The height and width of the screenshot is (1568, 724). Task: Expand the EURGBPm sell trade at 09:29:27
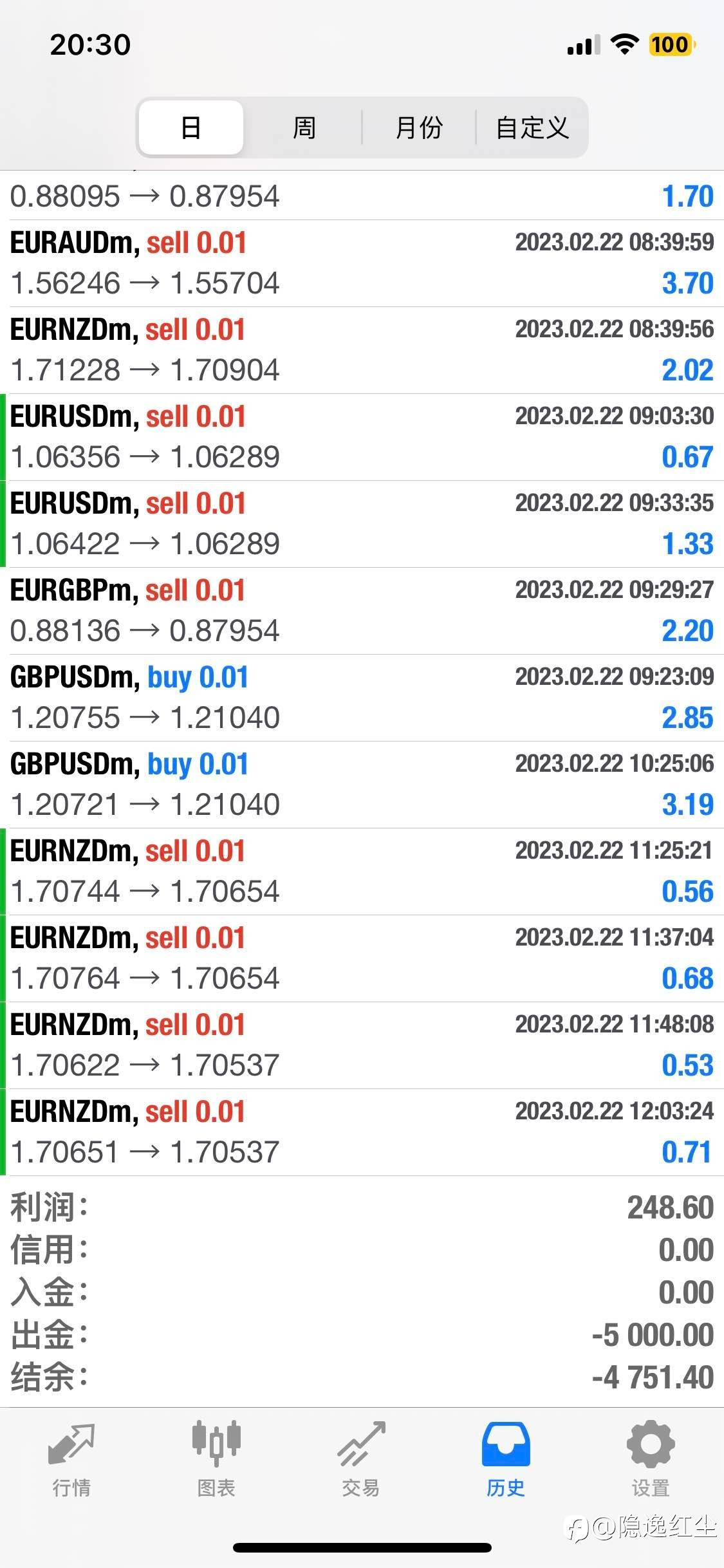click(x=362, y=611)
